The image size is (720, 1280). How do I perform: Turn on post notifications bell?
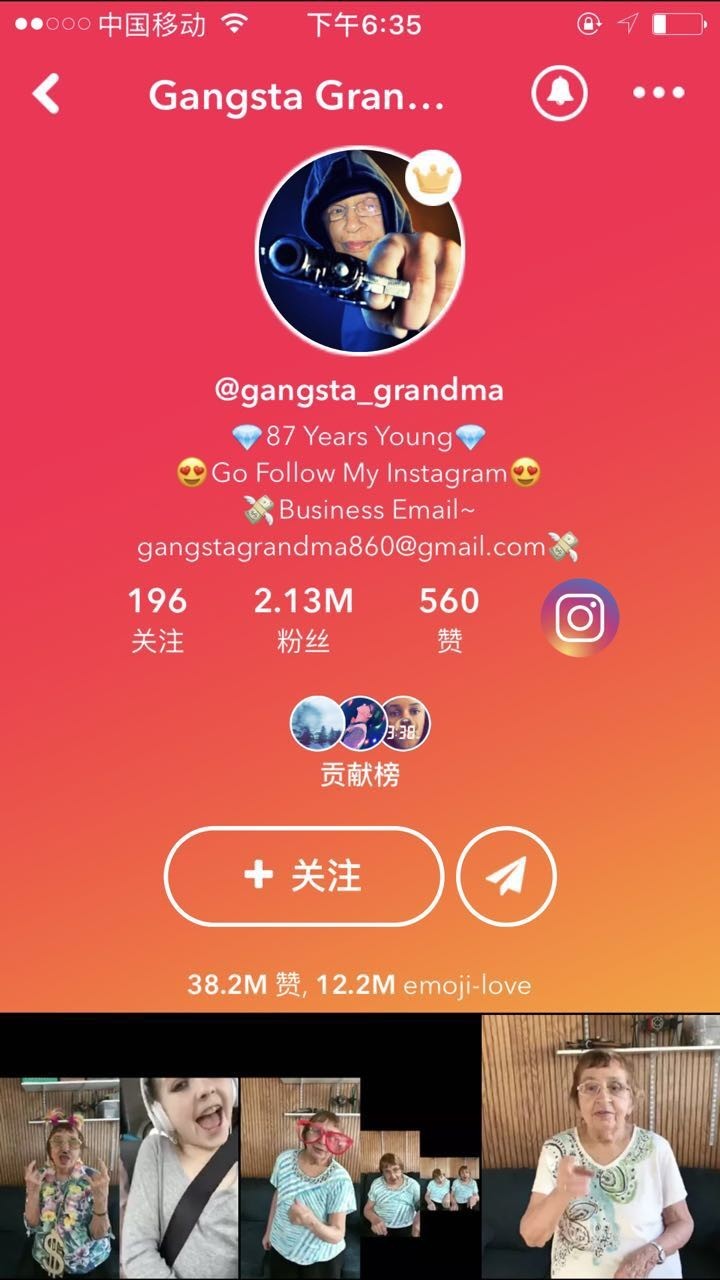558,94
